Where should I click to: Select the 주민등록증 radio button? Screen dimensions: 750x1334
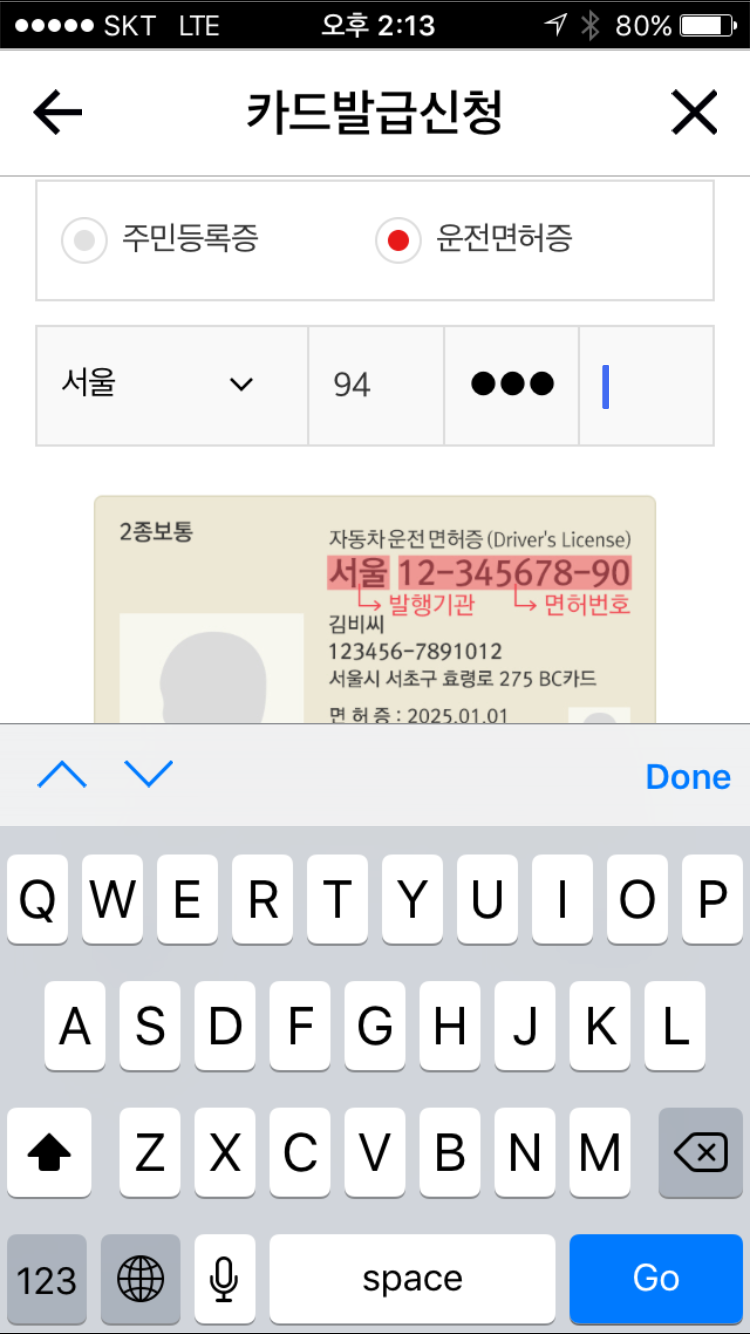coord(85,240)
